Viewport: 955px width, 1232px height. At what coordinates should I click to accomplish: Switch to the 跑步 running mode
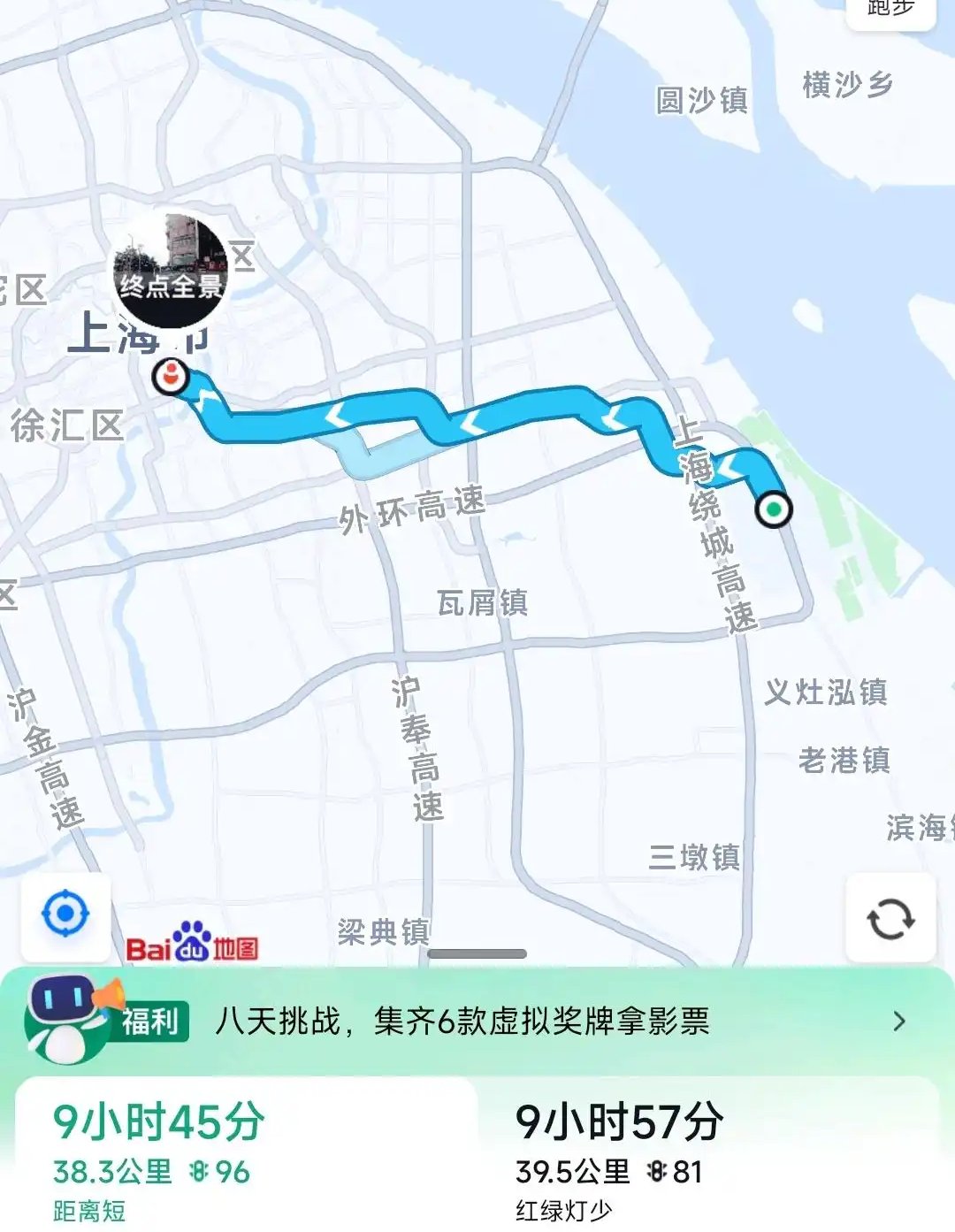pos(890,11)
